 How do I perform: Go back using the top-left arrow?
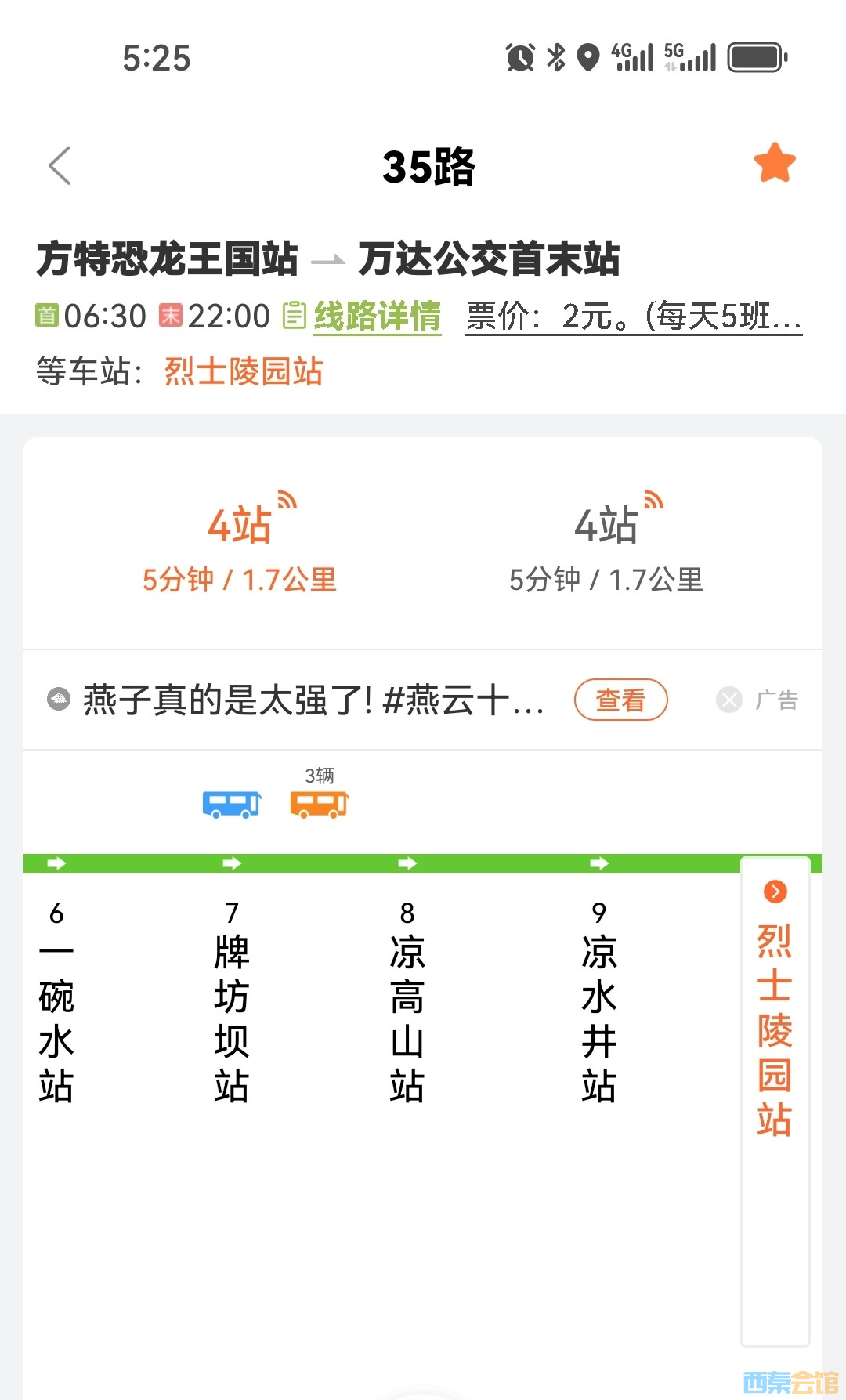tap(60, 165)
